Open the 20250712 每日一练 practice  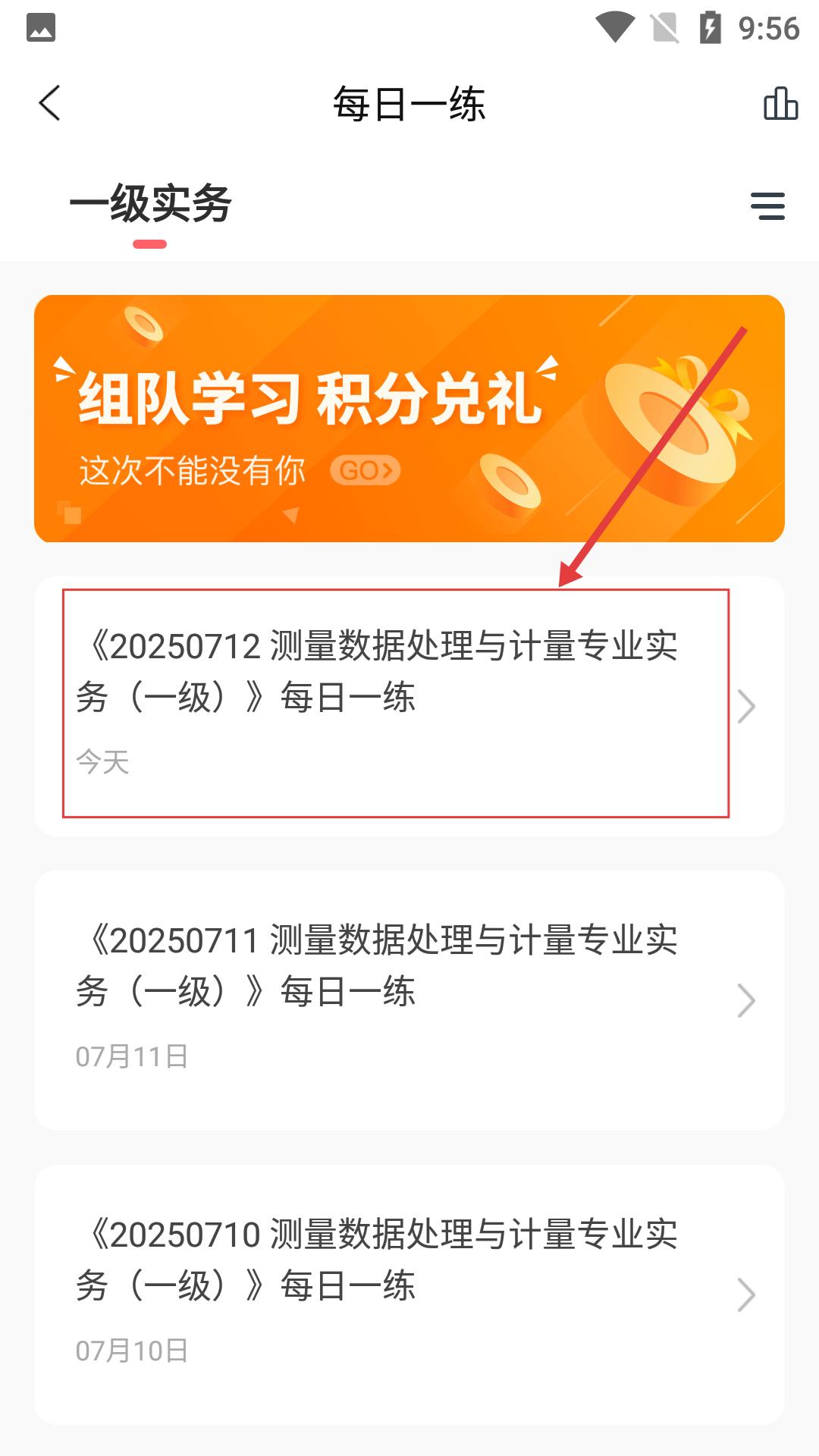click(409, 706)
